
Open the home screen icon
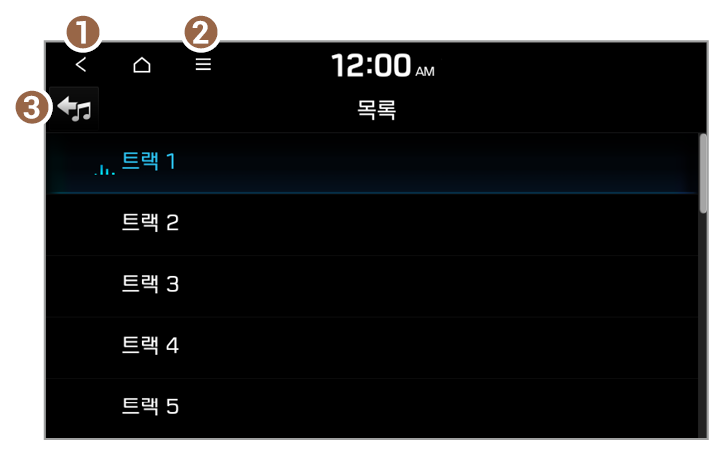142,66
